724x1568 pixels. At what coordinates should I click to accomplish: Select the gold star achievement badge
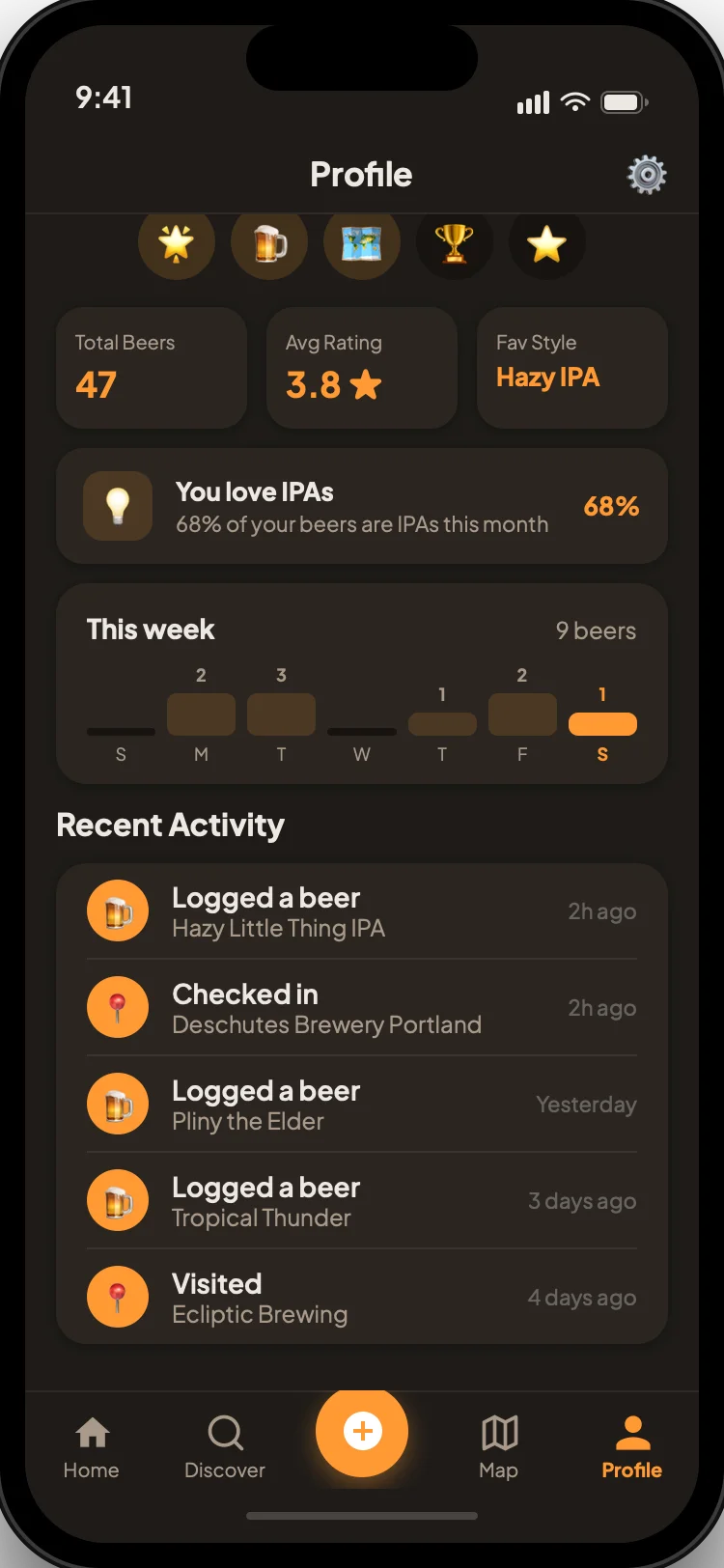pos(546,243)
